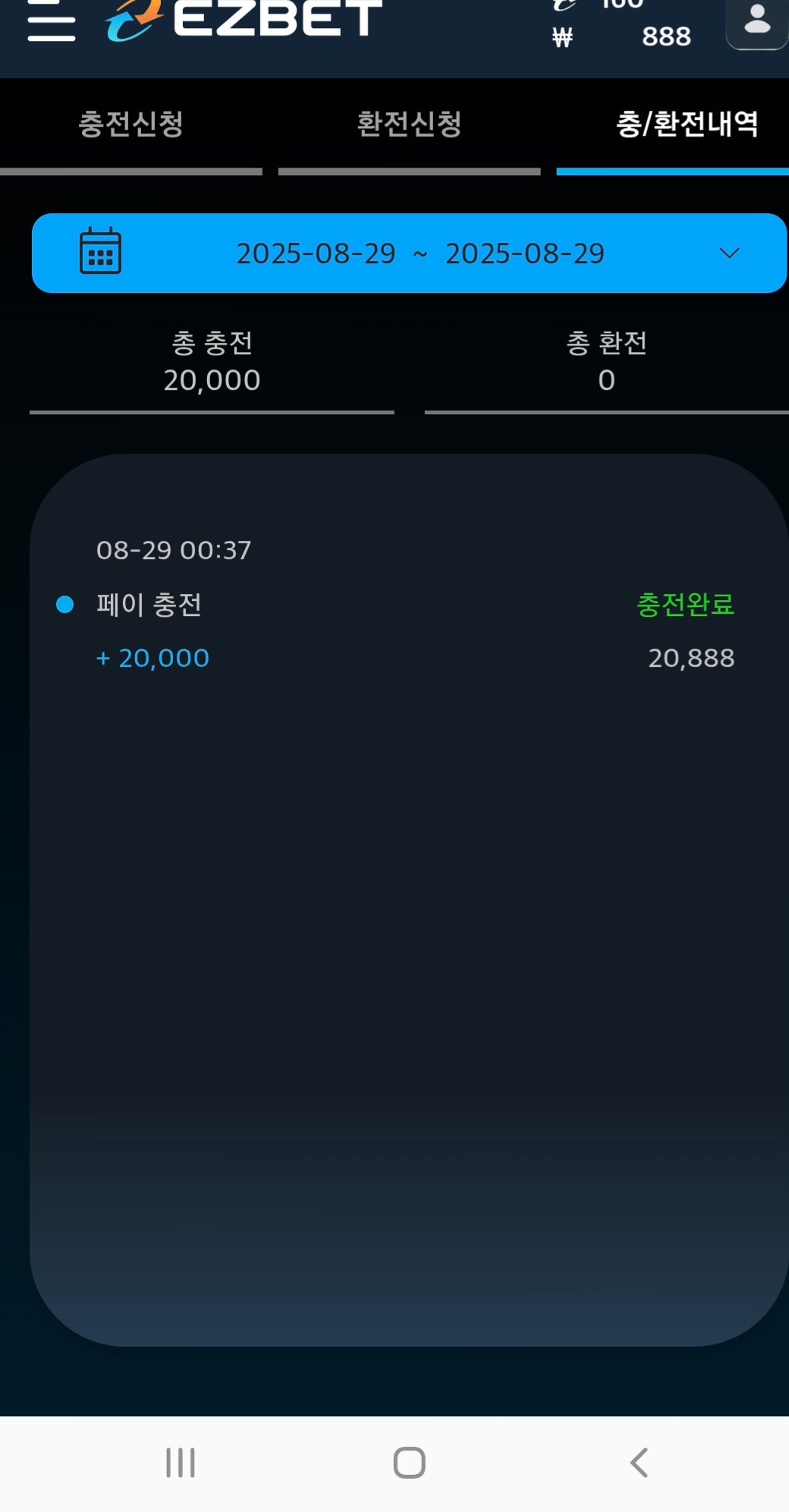Switch to the 충전신청 tab

131,124
